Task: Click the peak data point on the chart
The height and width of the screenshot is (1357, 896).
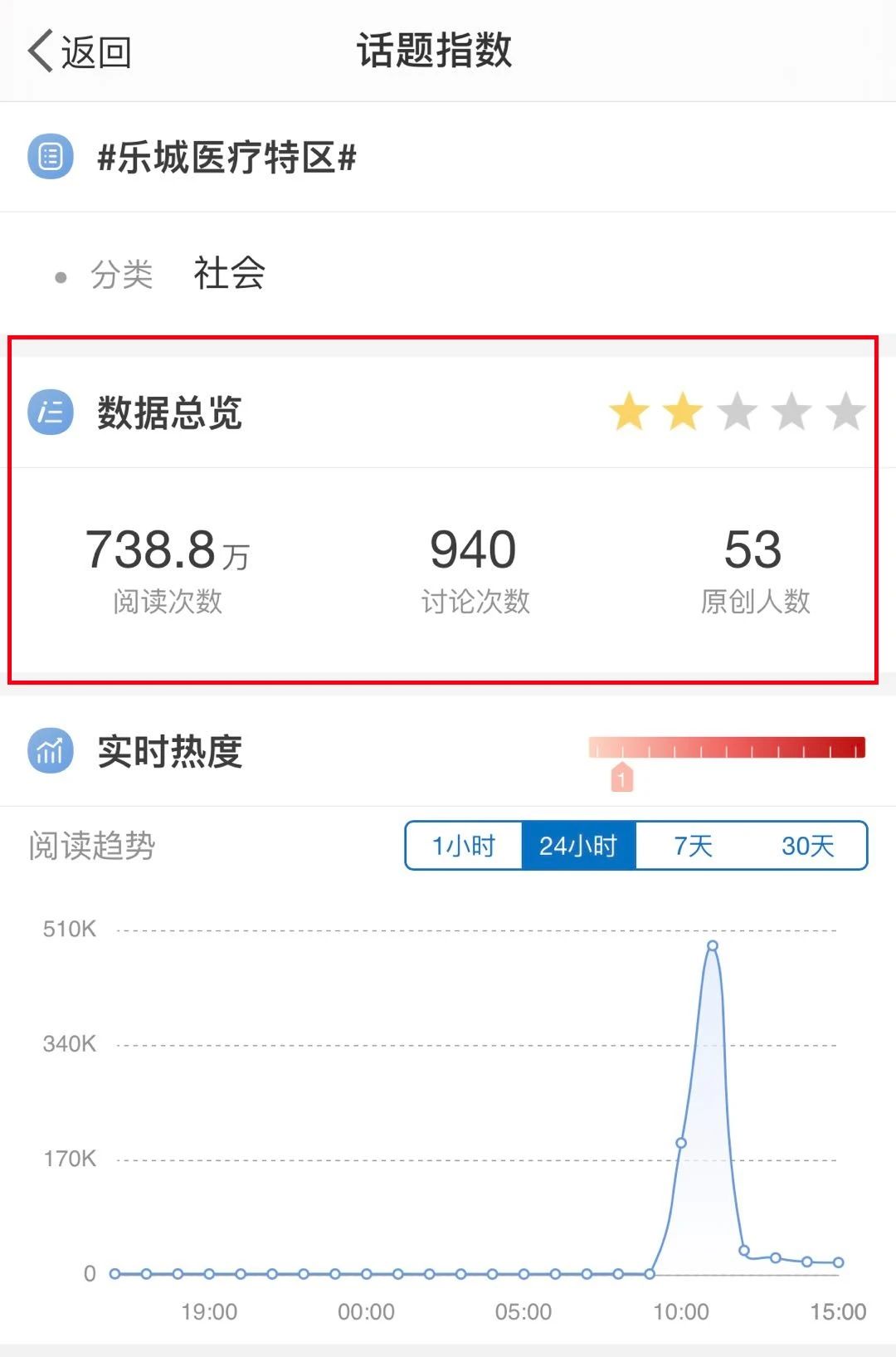Action: click(712, 945)
